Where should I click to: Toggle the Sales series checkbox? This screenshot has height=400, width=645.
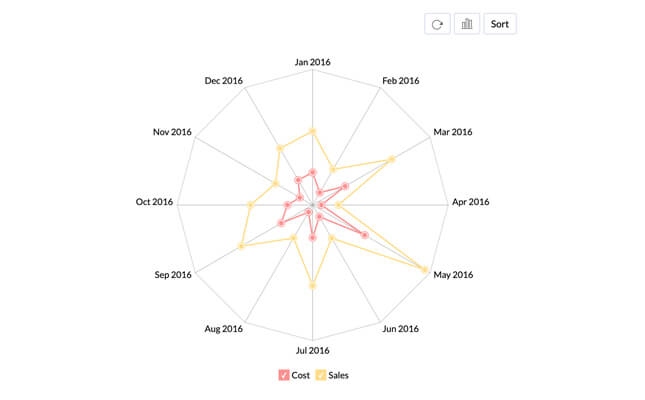pos(321,375)
